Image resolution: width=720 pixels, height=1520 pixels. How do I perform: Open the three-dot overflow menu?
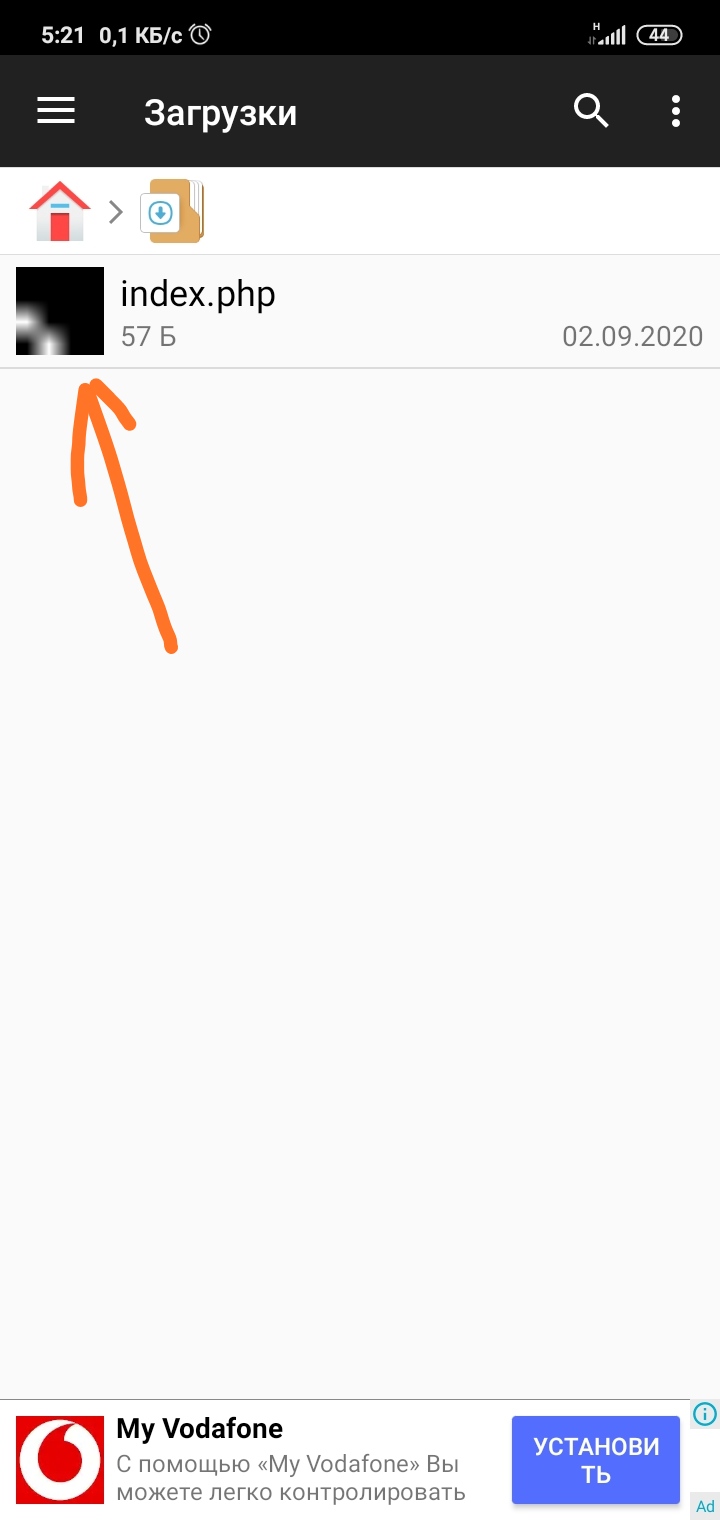pyautogui.click(x=676, y=111)
